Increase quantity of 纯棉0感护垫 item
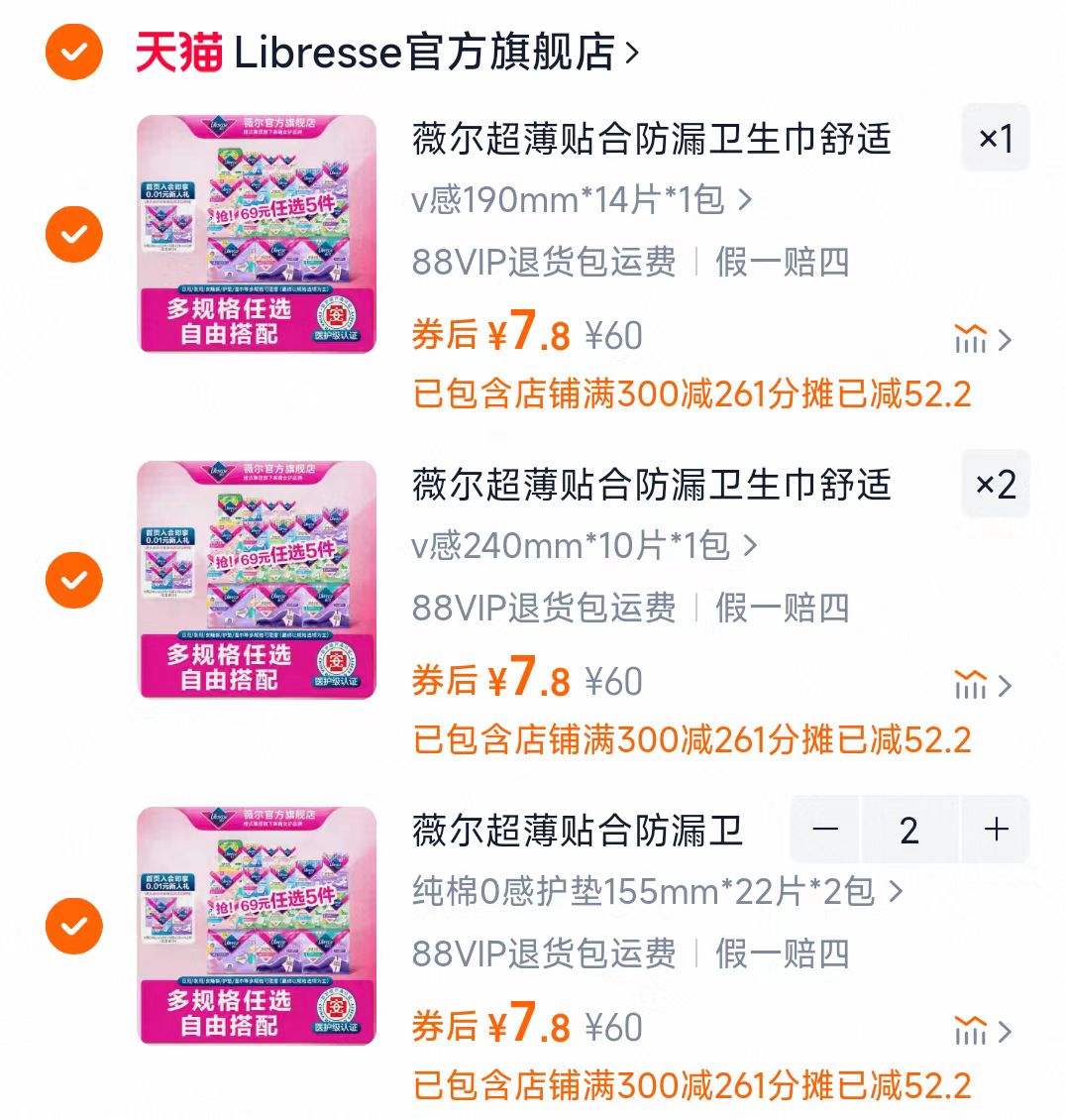This screenshot has width=1065, height=1120. 996,830
